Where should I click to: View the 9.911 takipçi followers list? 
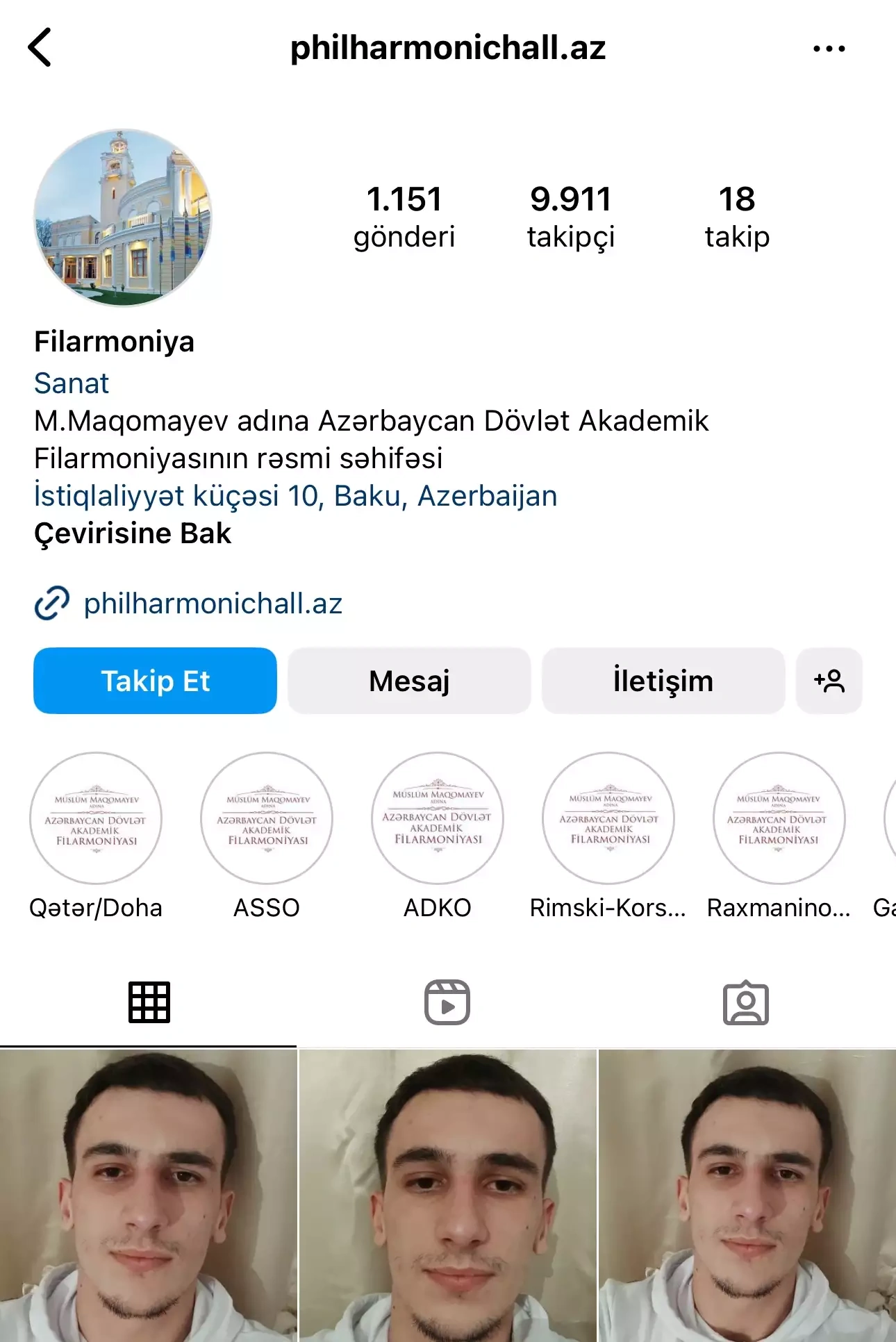click(570, 217)
